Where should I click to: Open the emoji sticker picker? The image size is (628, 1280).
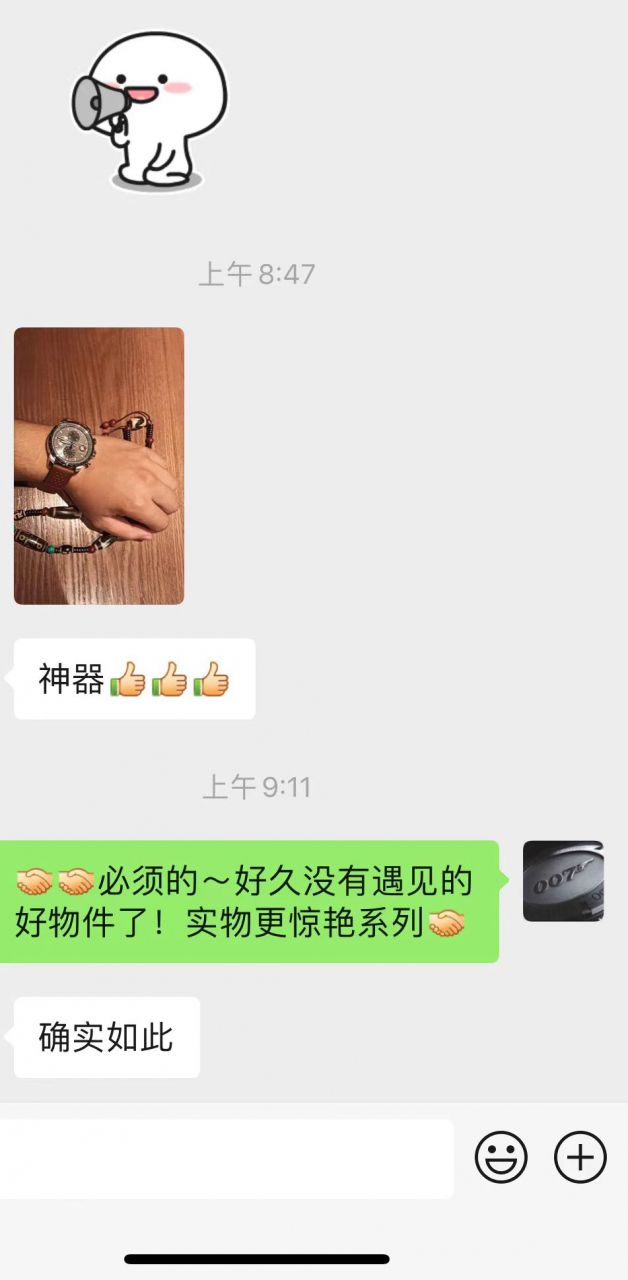coord(500,1159)
